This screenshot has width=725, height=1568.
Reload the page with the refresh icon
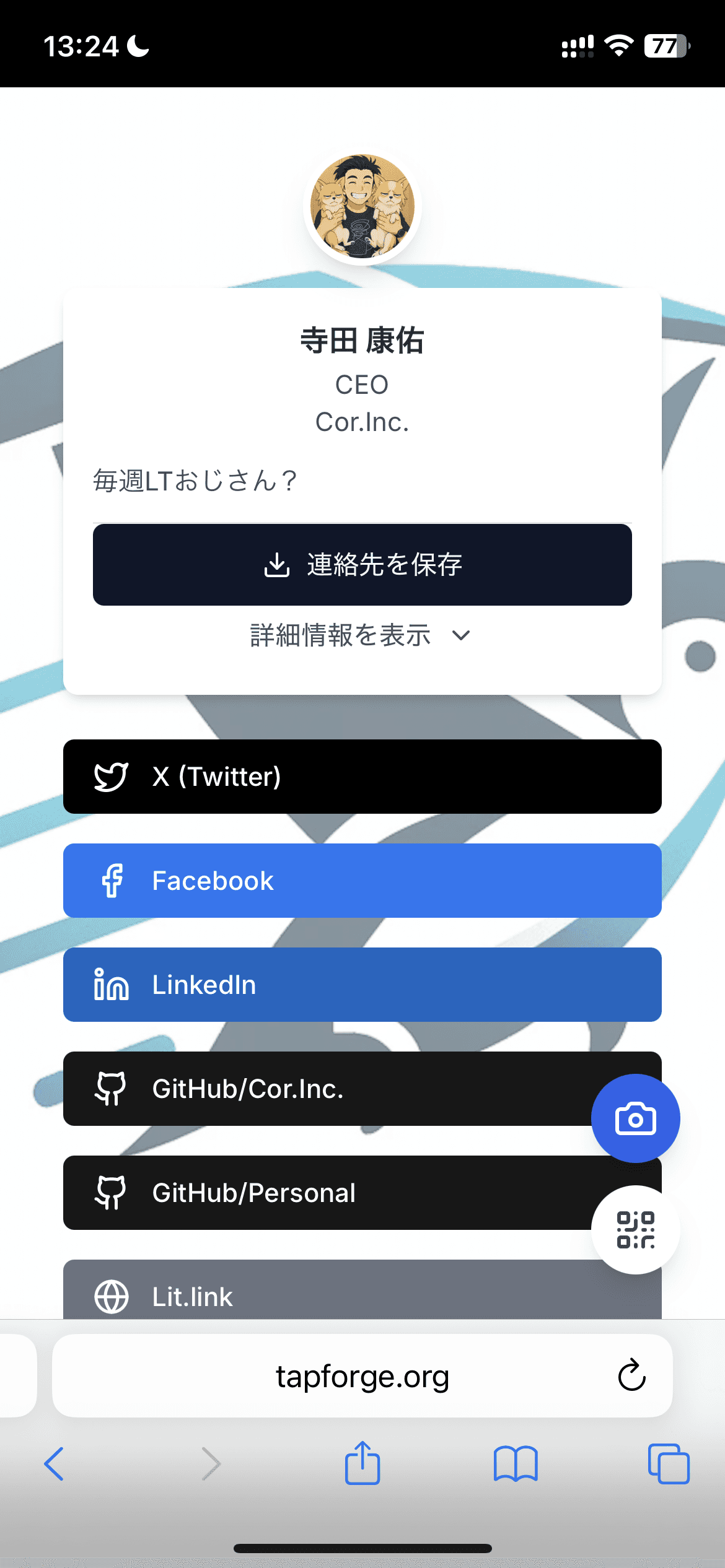630,1376
